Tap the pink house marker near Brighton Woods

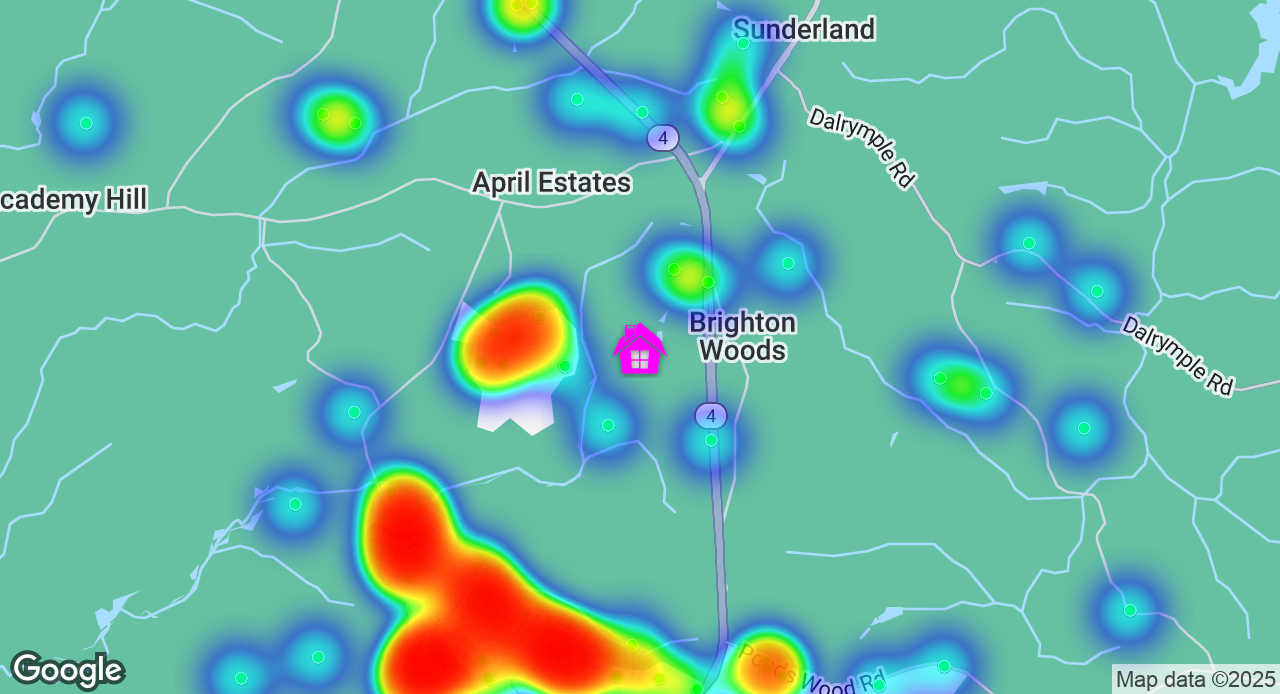click(640, 350)
